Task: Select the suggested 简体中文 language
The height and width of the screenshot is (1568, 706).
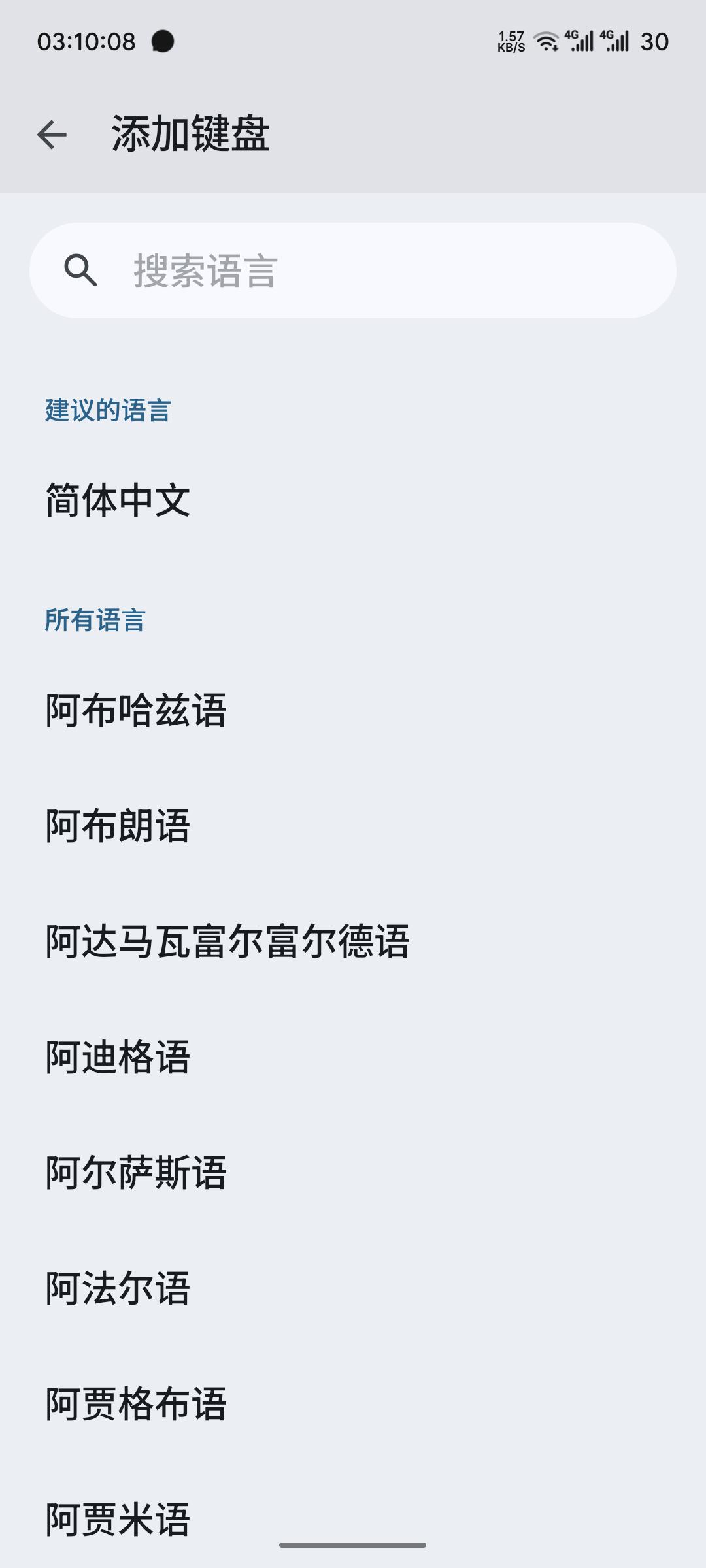Action: 118,500
